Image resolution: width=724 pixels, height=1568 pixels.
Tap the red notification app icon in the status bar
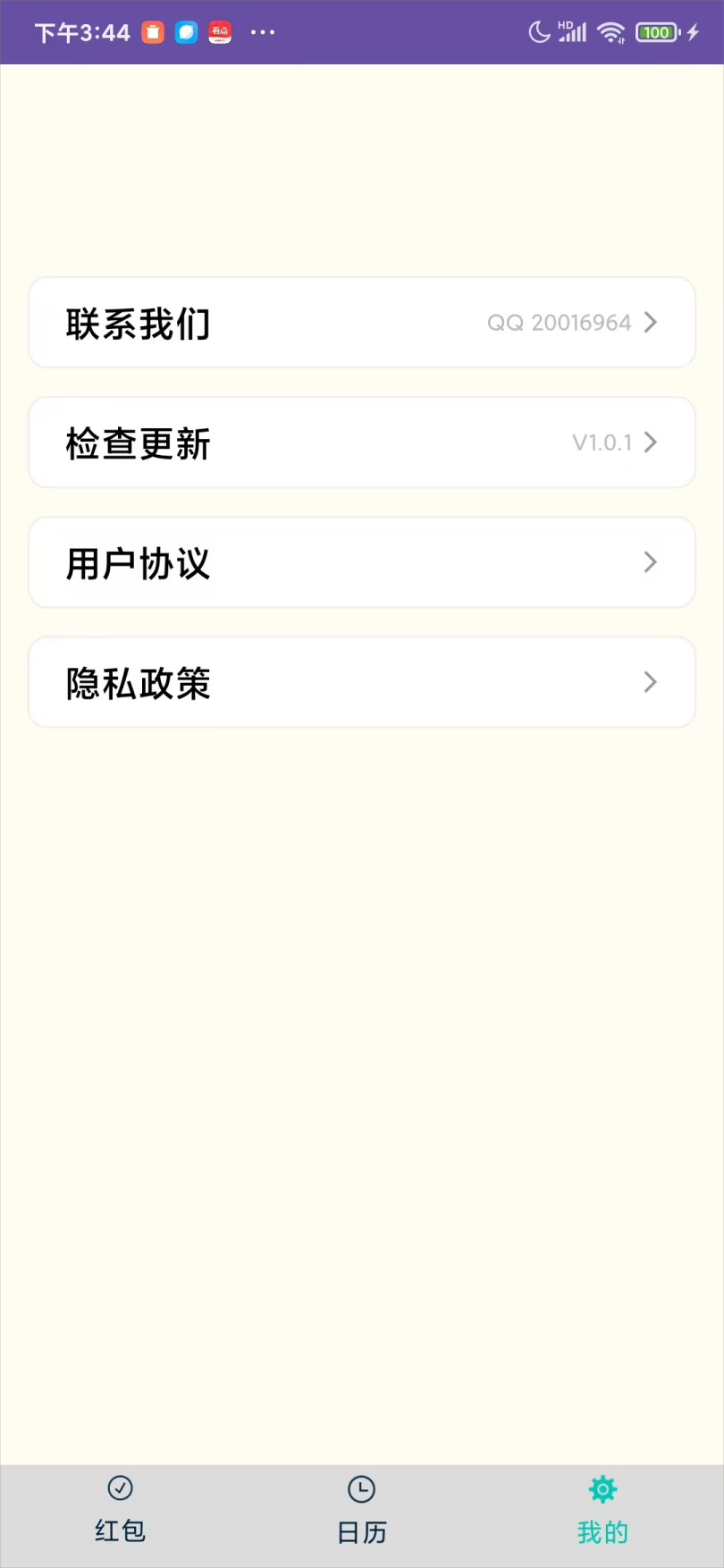tap(220, 31)
